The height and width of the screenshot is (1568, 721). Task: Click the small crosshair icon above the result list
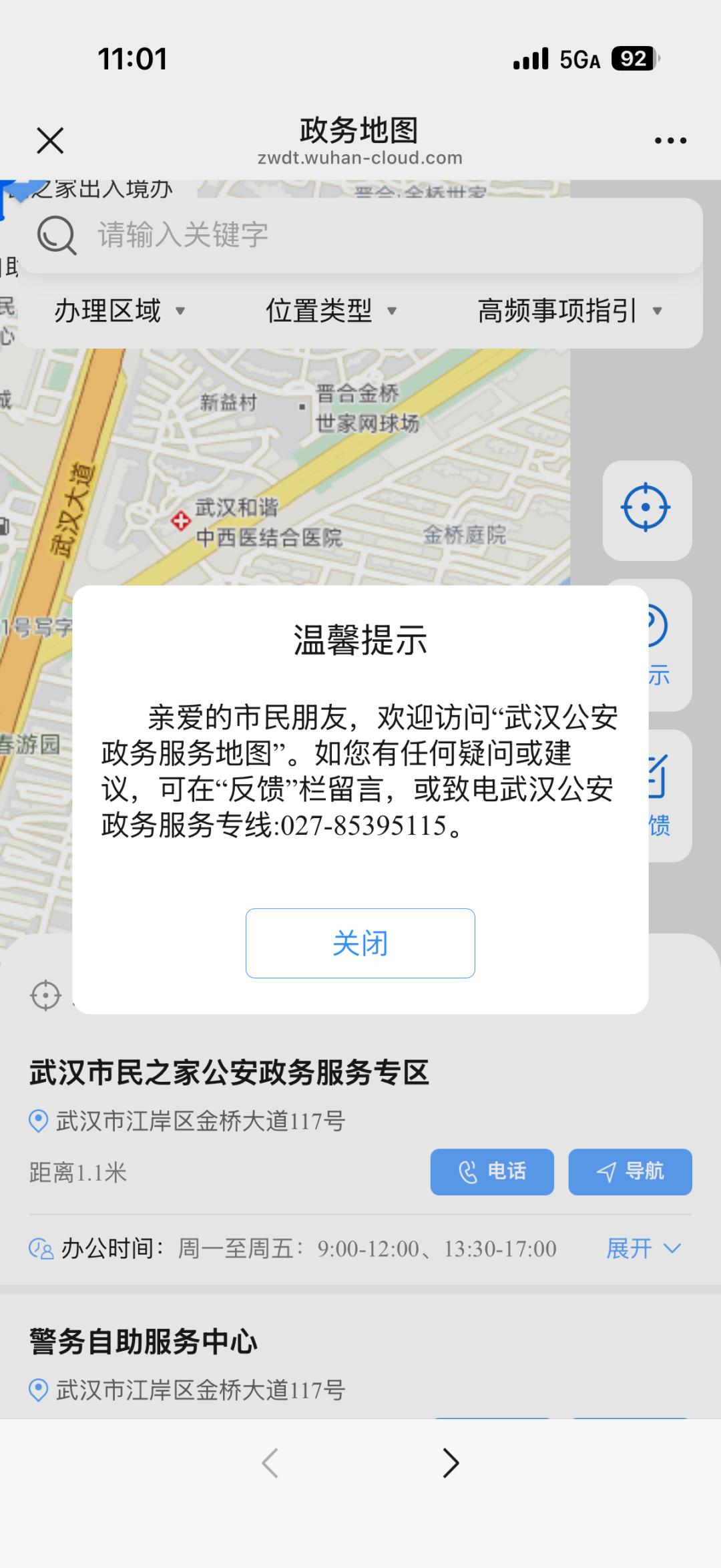(x=44, y=996)
